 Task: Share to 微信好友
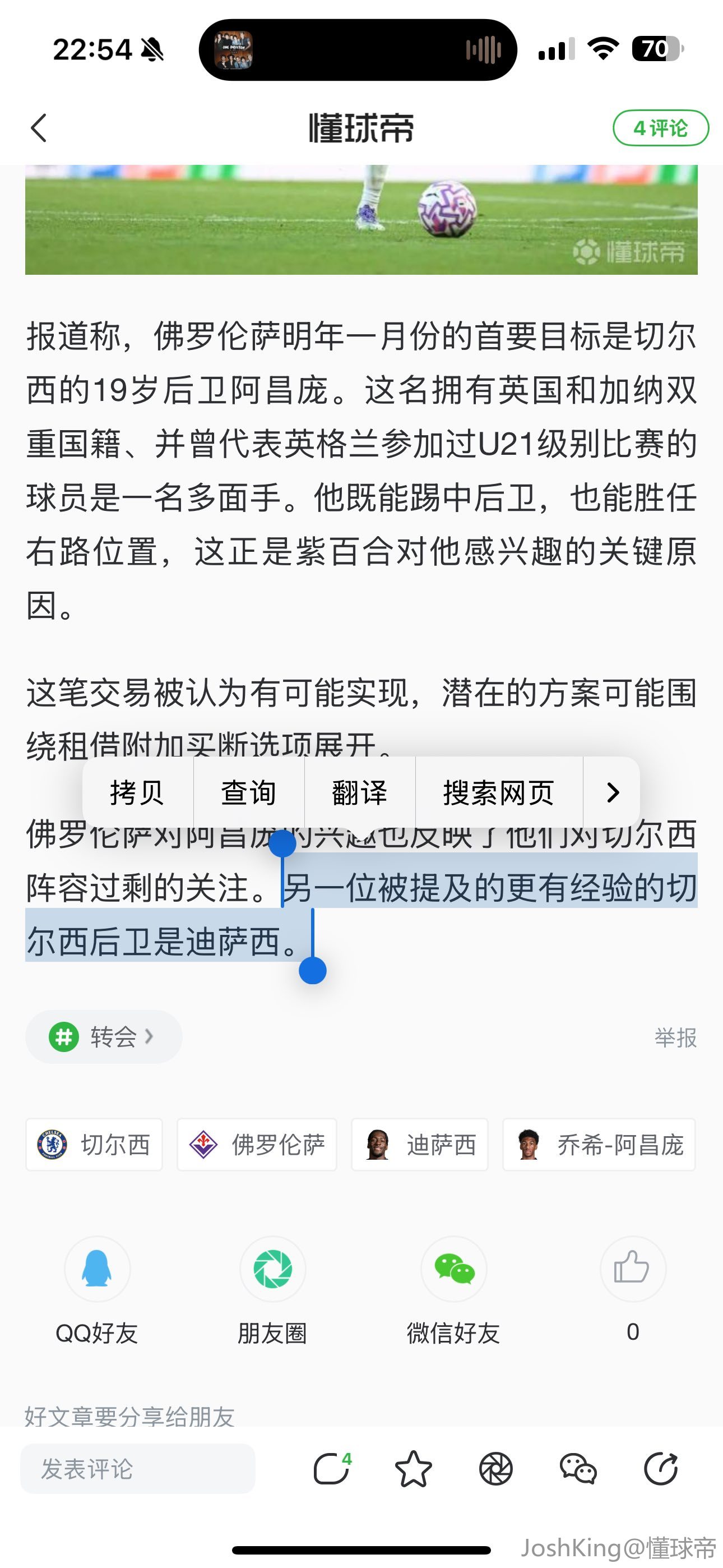[x=454, y=1270]
